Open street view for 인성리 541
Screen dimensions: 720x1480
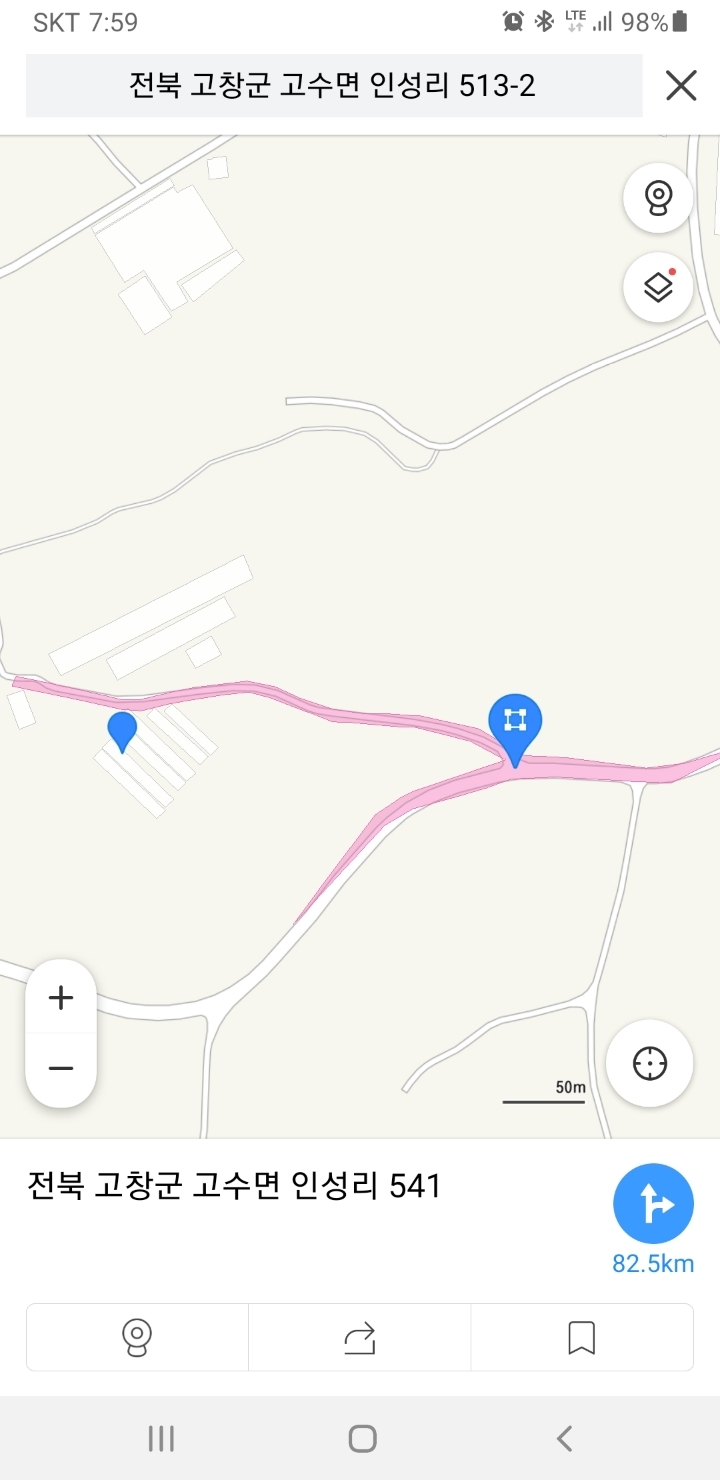pyautogui.click(x=137, y=1337)
